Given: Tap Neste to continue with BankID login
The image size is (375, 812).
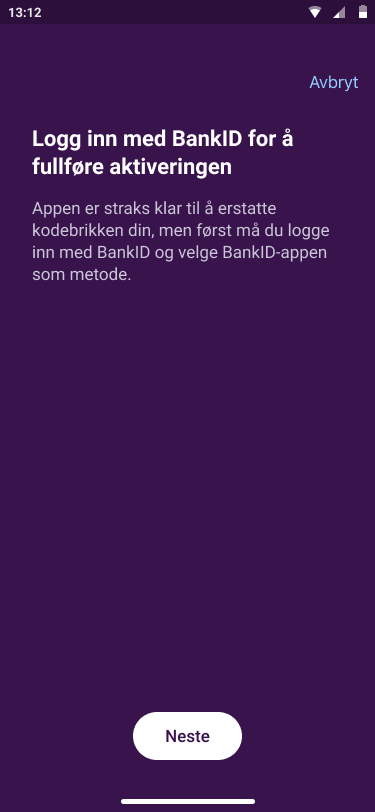Looking at the screenshot, I should 187,736.
